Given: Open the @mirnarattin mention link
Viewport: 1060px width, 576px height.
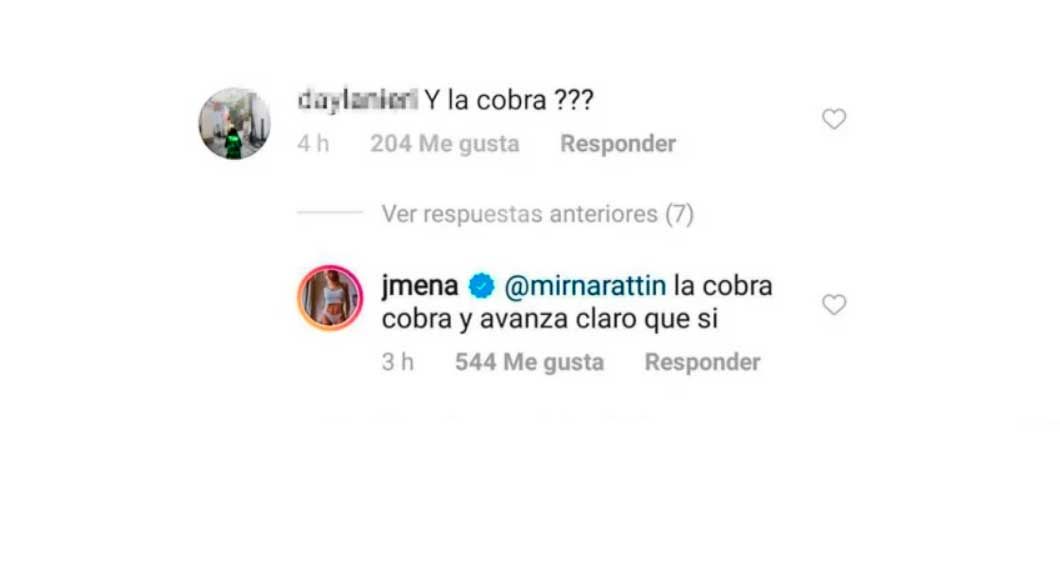Looking at the screenshot, I should point(585,287).
